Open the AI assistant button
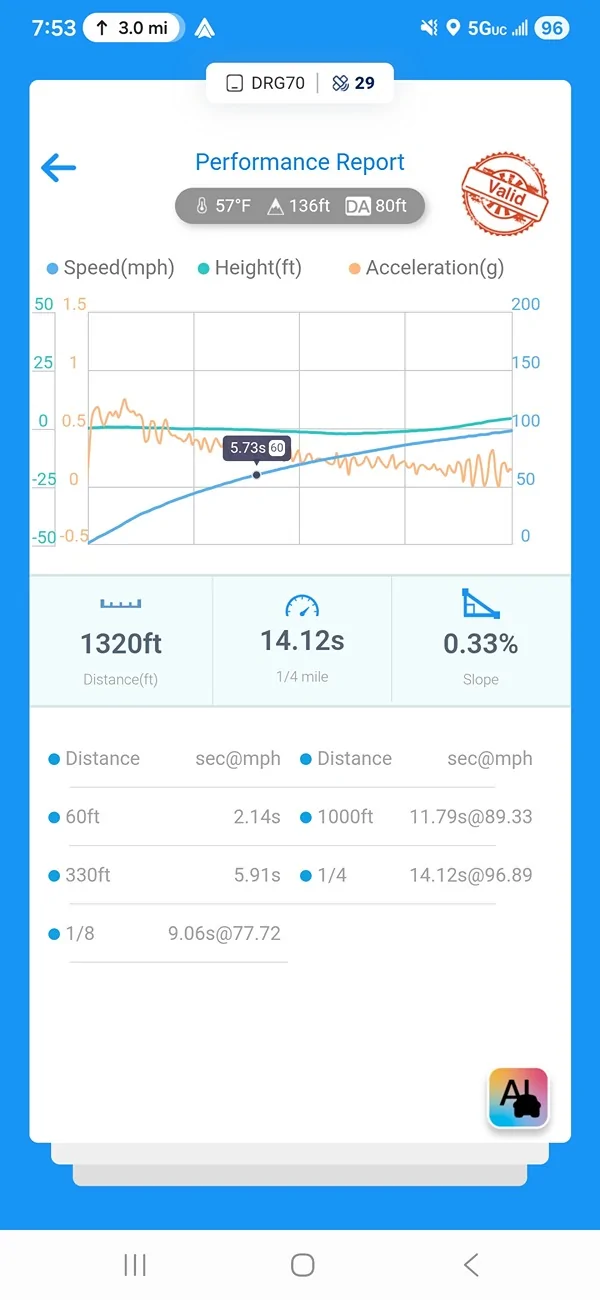 click(518, 1098)
